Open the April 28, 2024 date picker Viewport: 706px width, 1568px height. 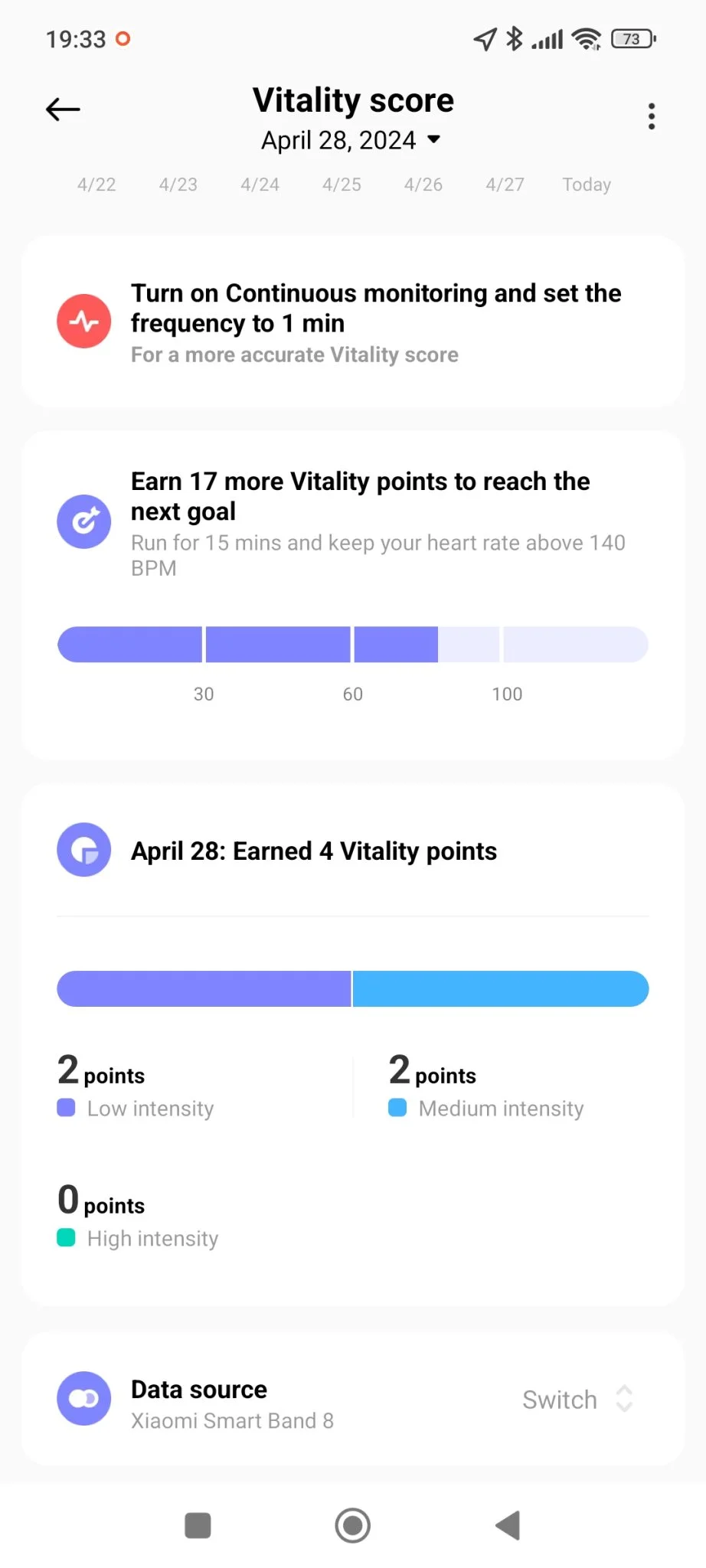(x=351, y=140)
